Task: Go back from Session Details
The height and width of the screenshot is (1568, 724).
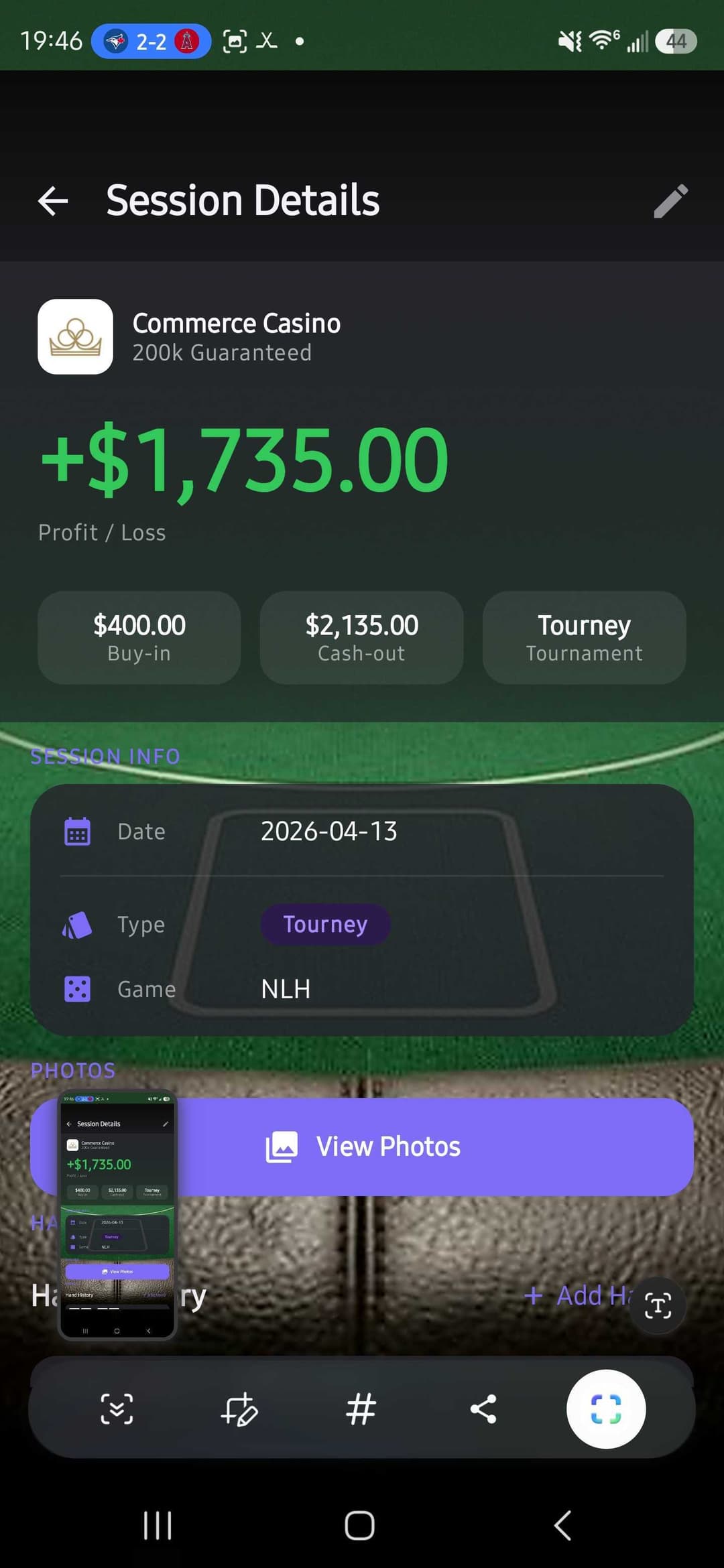Action: pyautogui.click(x=54, y=201)
